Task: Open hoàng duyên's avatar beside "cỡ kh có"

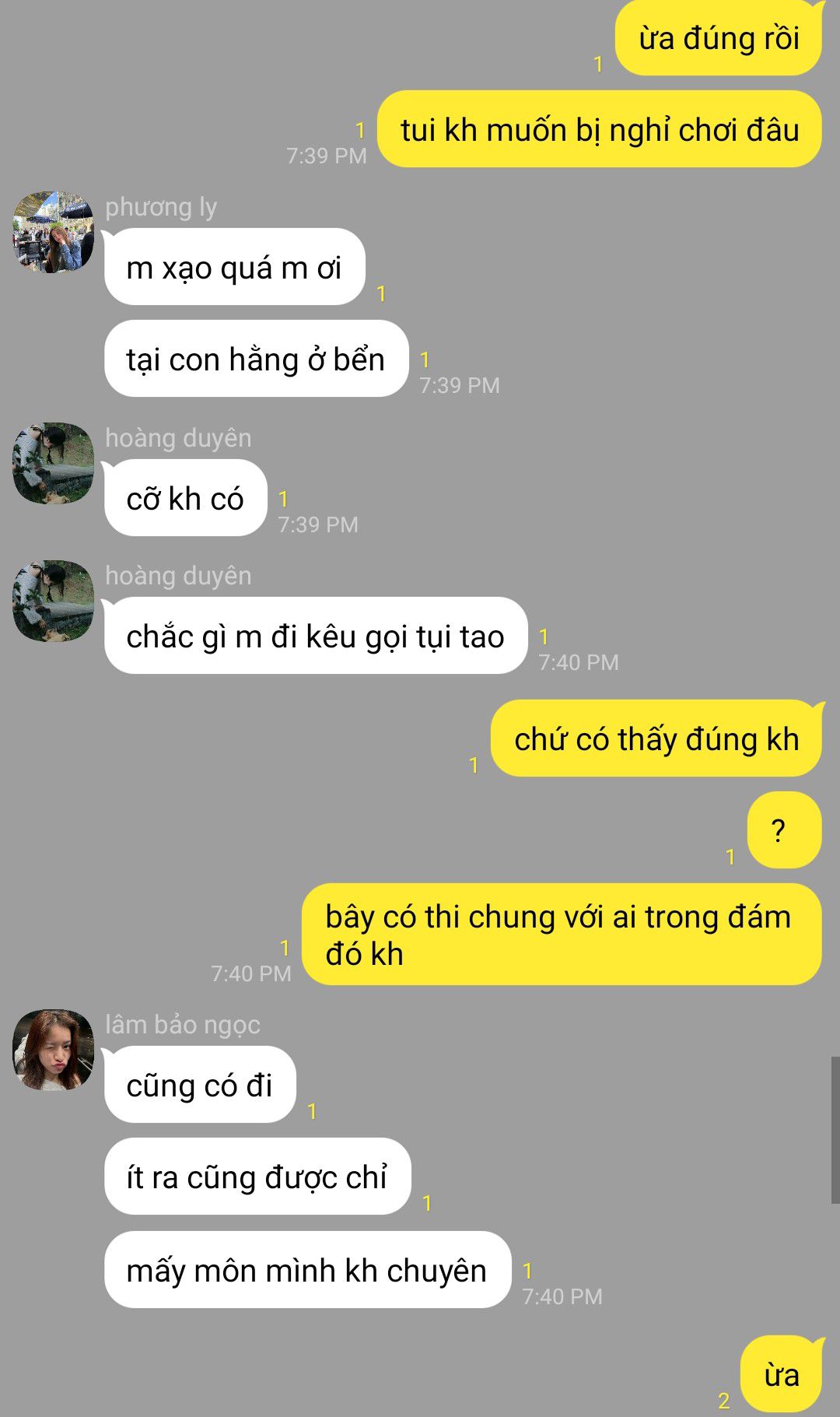Action: pyautogui.click(x=53, y=463)
